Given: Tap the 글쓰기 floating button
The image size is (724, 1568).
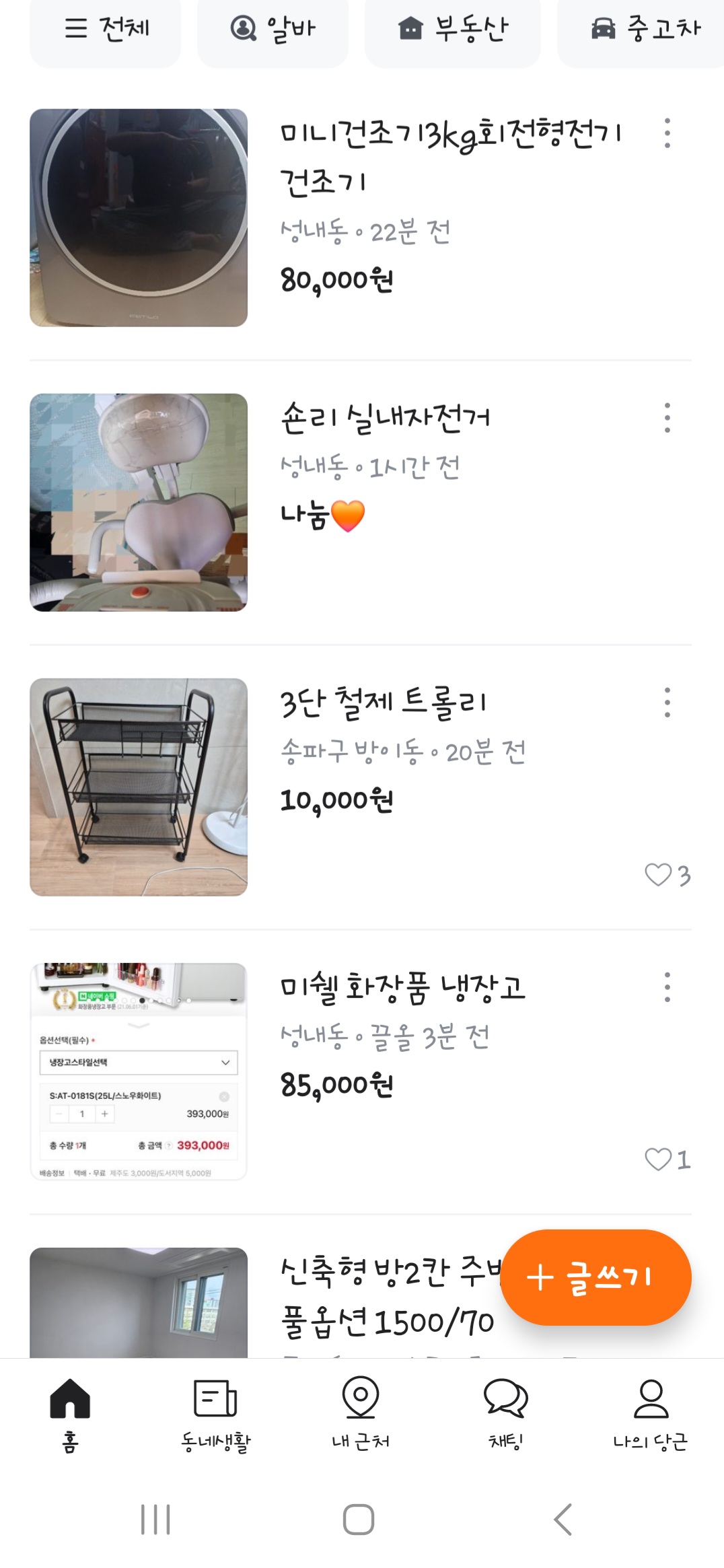Looking at the screenshot, I should click(595, 1277).
